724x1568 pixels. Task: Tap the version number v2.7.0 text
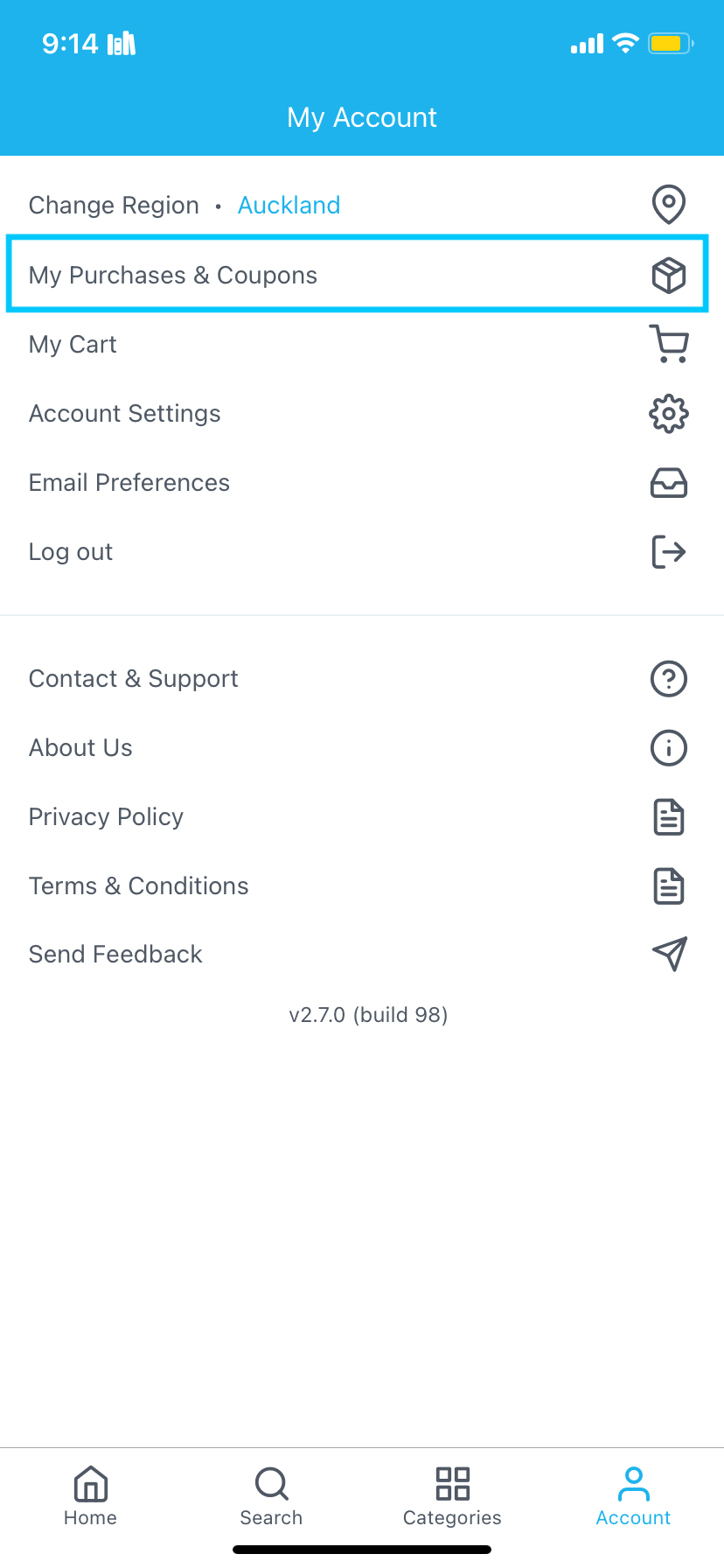coord(368,1014)
